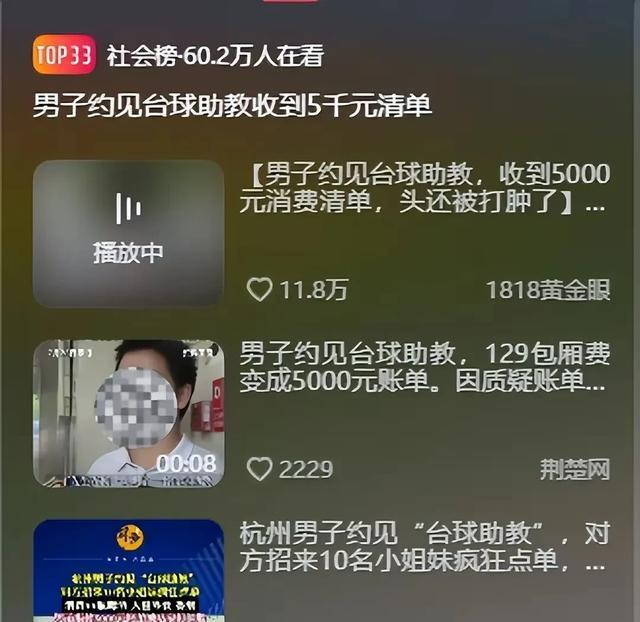The width and height of the screenshot is (640, 622).
Task: Open the 129包厢费变成5000元账单 video title
Action: point(424,369)
